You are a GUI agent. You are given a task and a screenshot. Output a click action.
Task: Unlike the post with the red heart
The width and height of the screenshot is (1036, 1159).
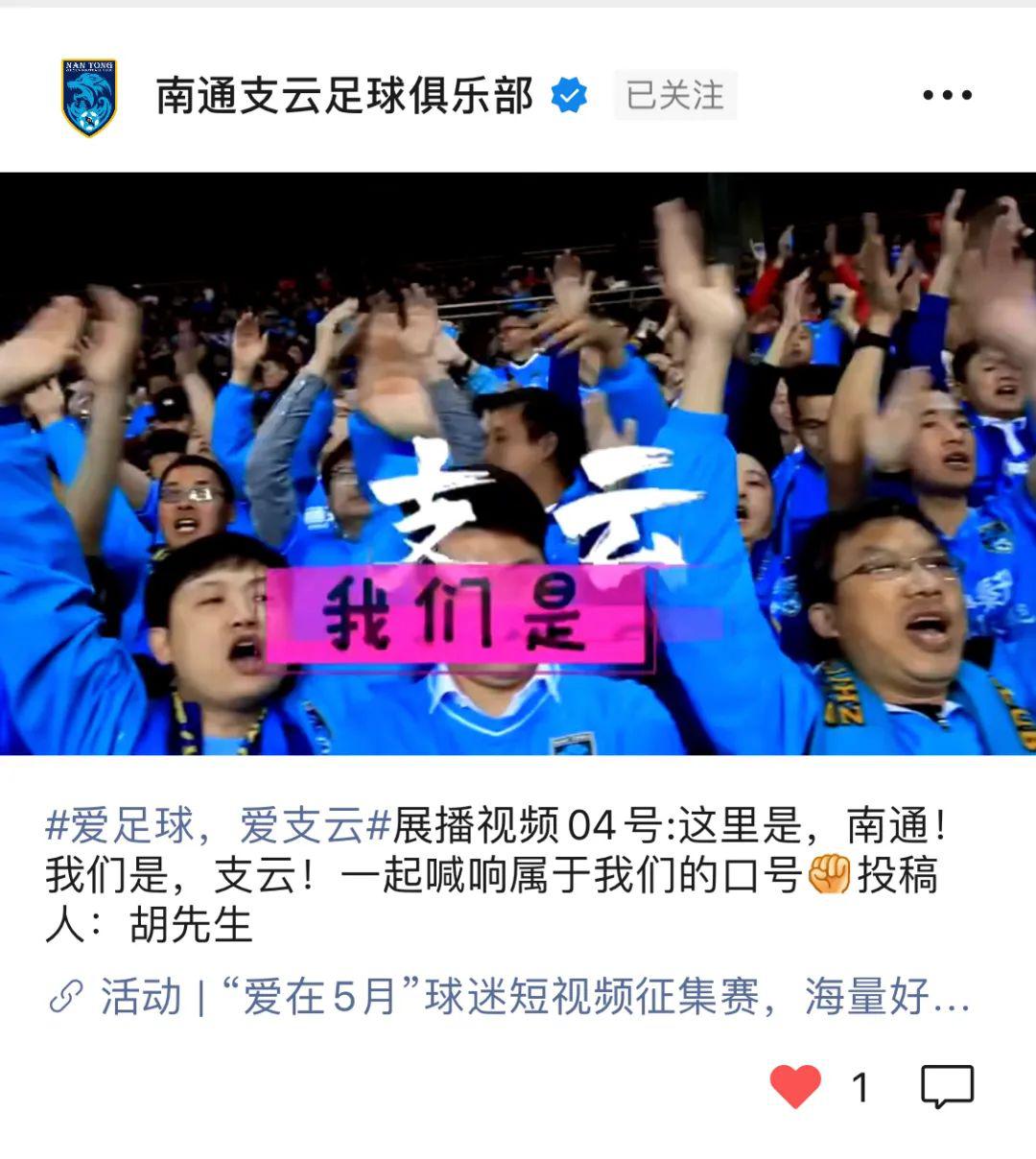click(x=795, y=1086)
